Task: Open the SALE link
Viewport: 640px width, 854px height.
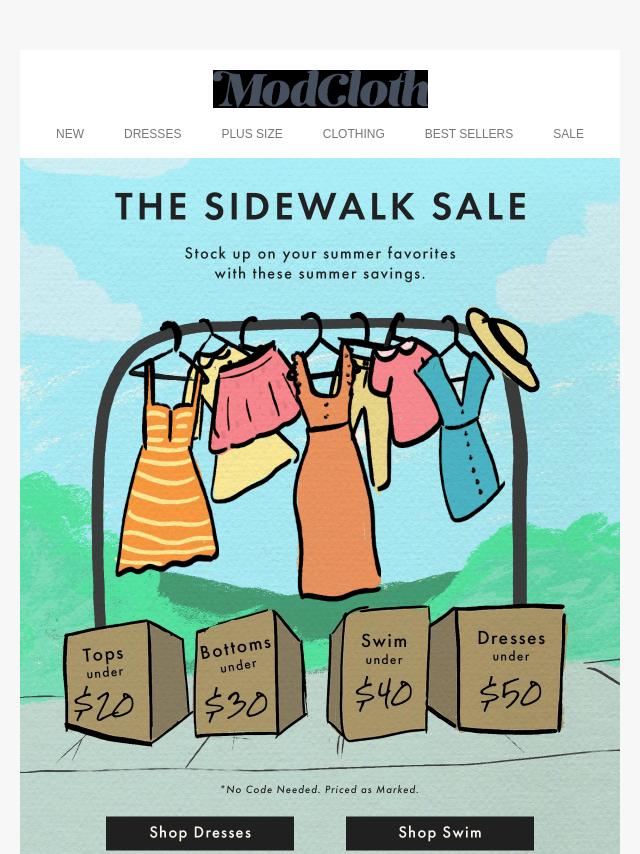Action: (x=568, y=134)
